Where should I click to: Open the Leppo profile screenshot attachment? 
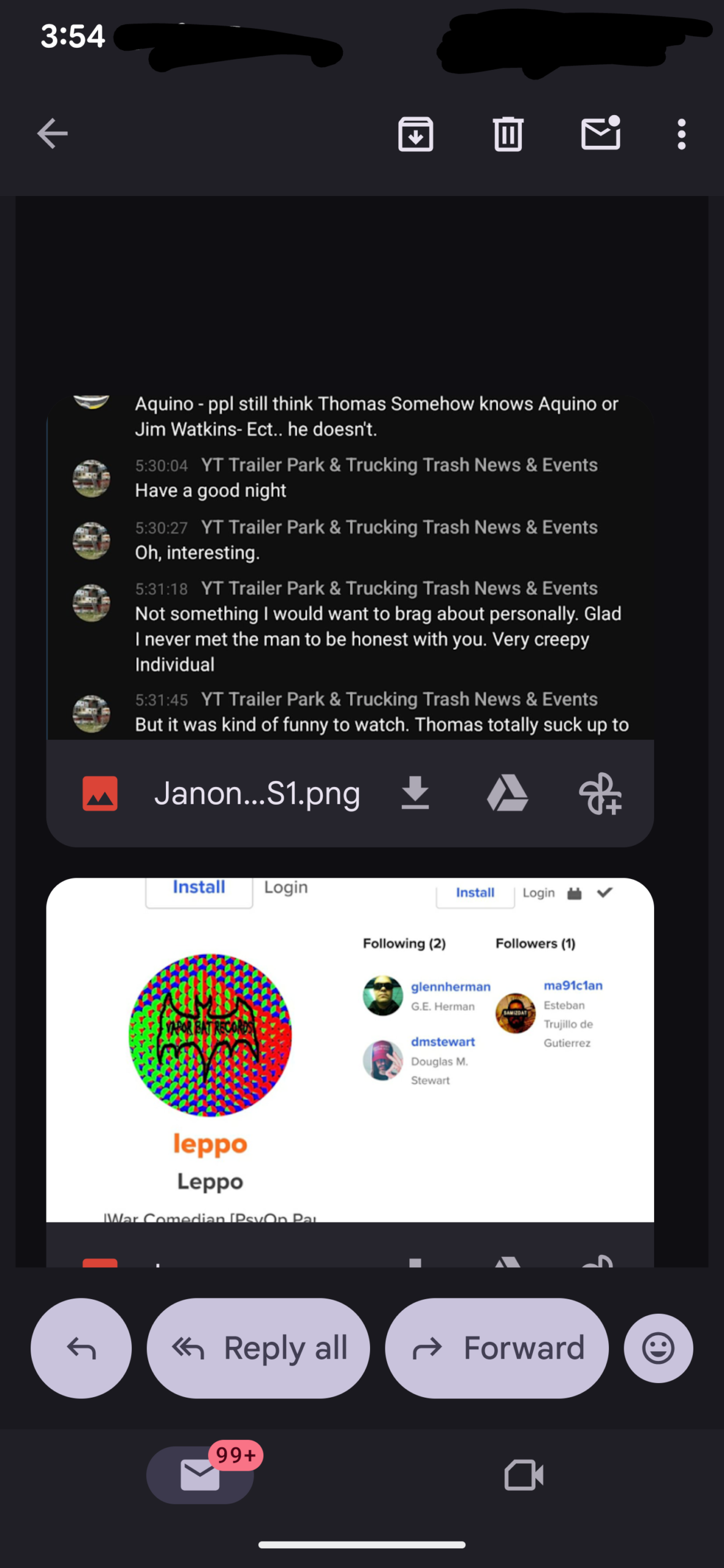(x=350, y=1049)
